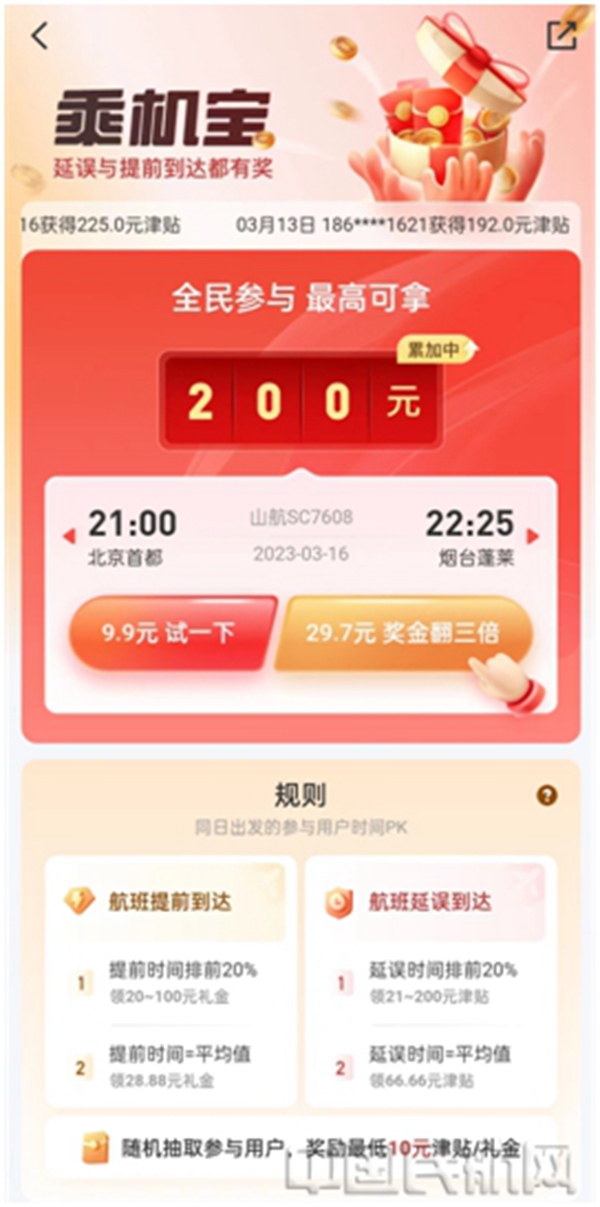
Task: Show next flight with the right arrow
Action: pos(532,537)
